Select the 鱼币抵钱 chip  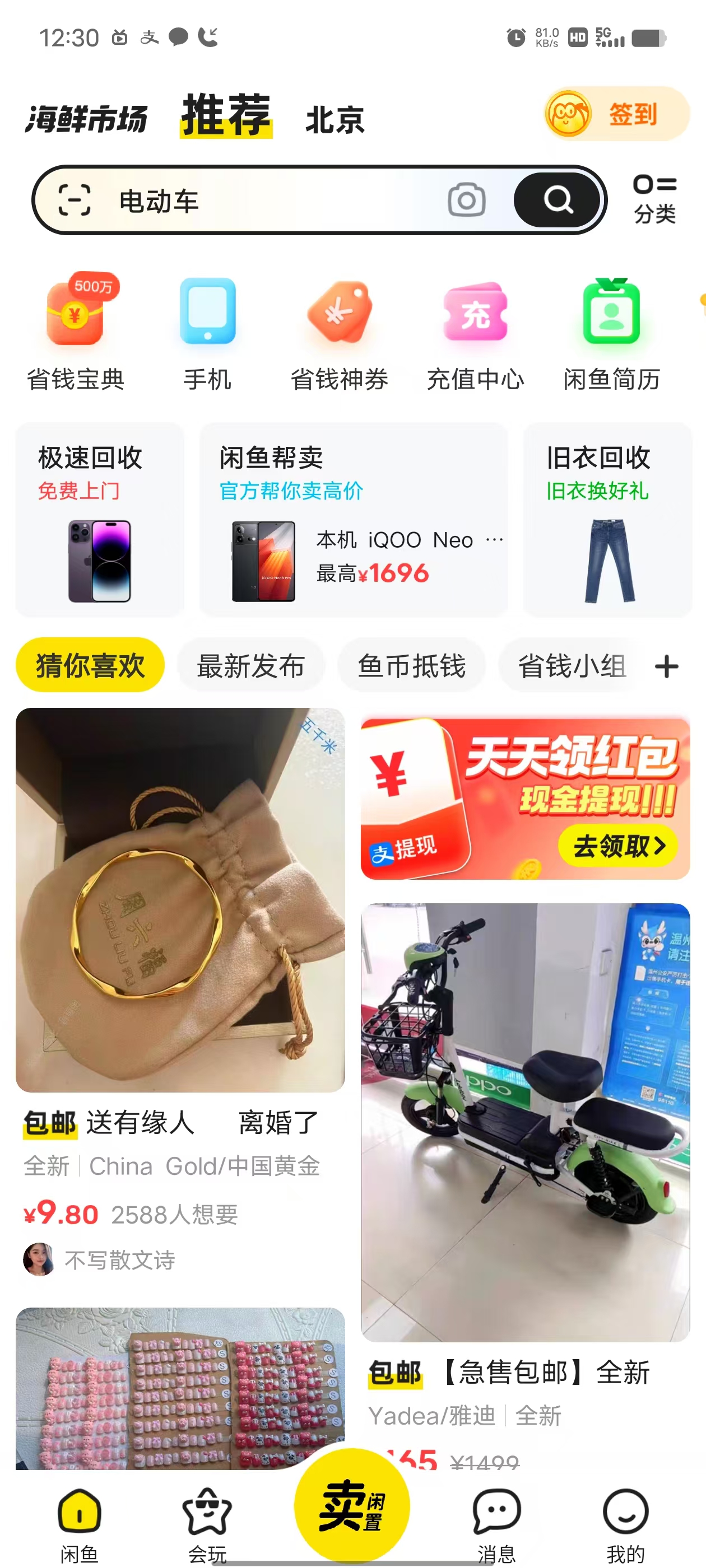pyautogui.click(x=411, y=665)
